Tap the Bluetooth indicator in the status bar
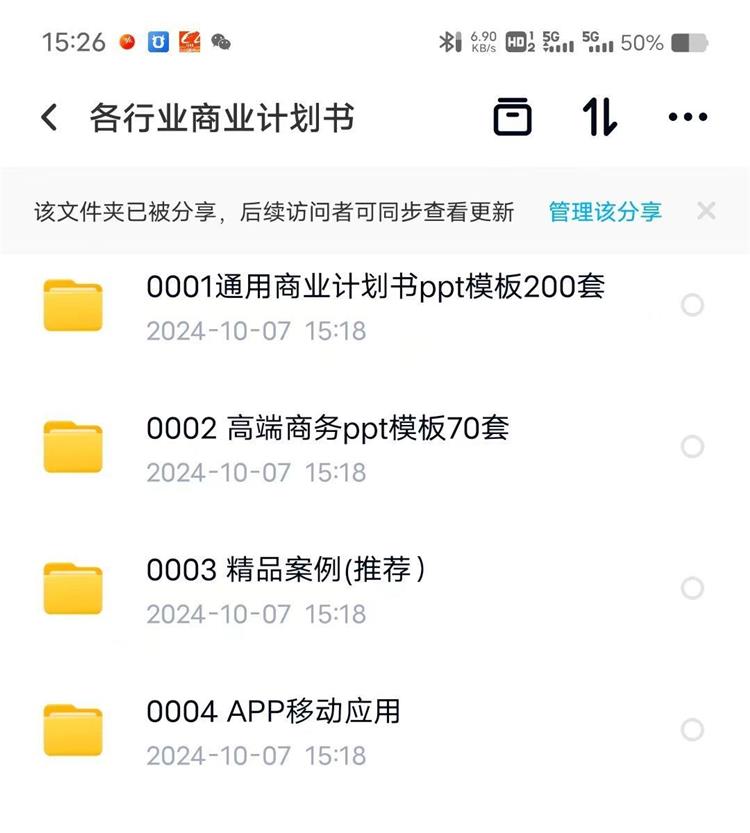 (446, 42)
